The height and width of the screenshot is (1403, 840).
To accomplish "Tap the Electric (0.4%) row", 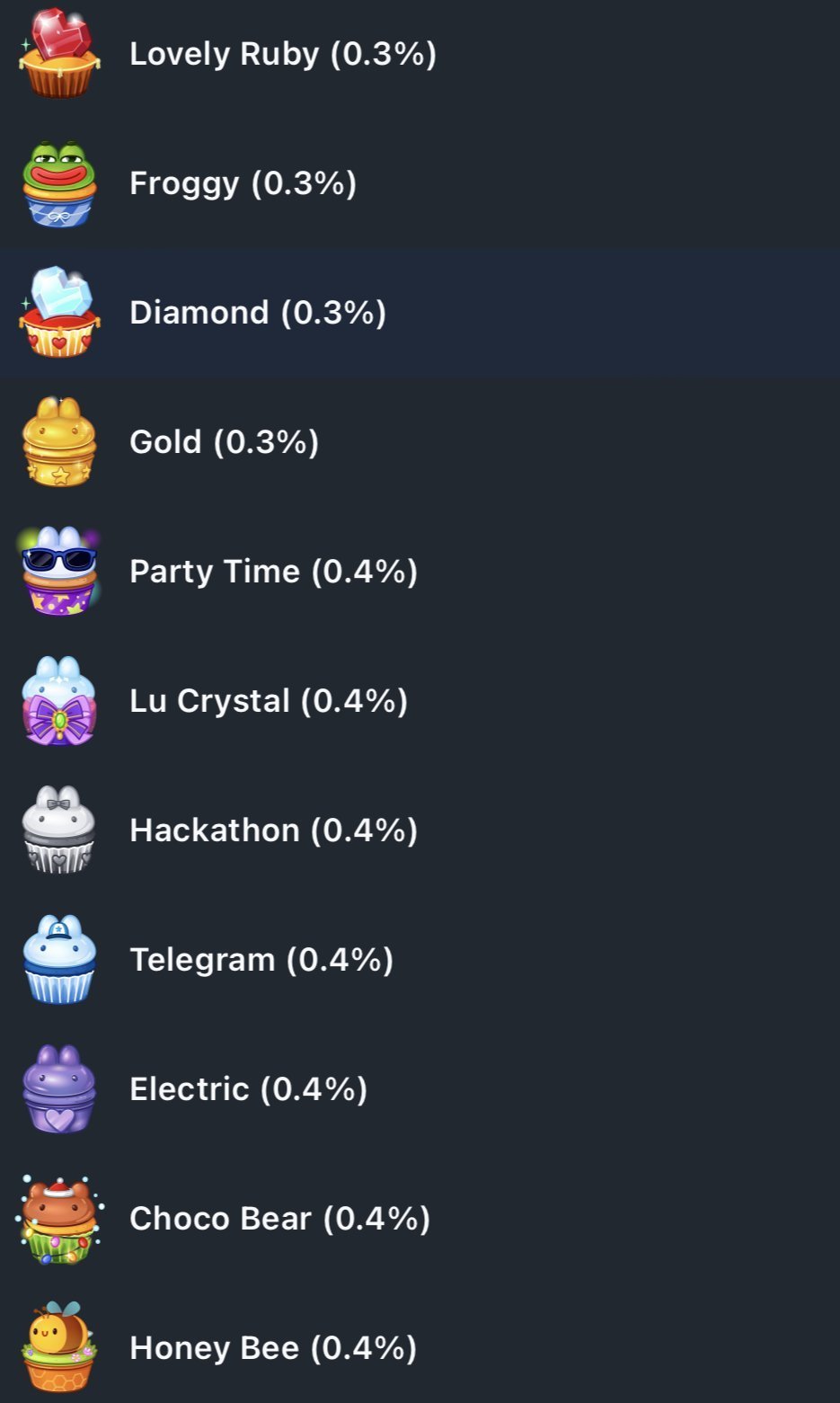I will point(248,1089).
